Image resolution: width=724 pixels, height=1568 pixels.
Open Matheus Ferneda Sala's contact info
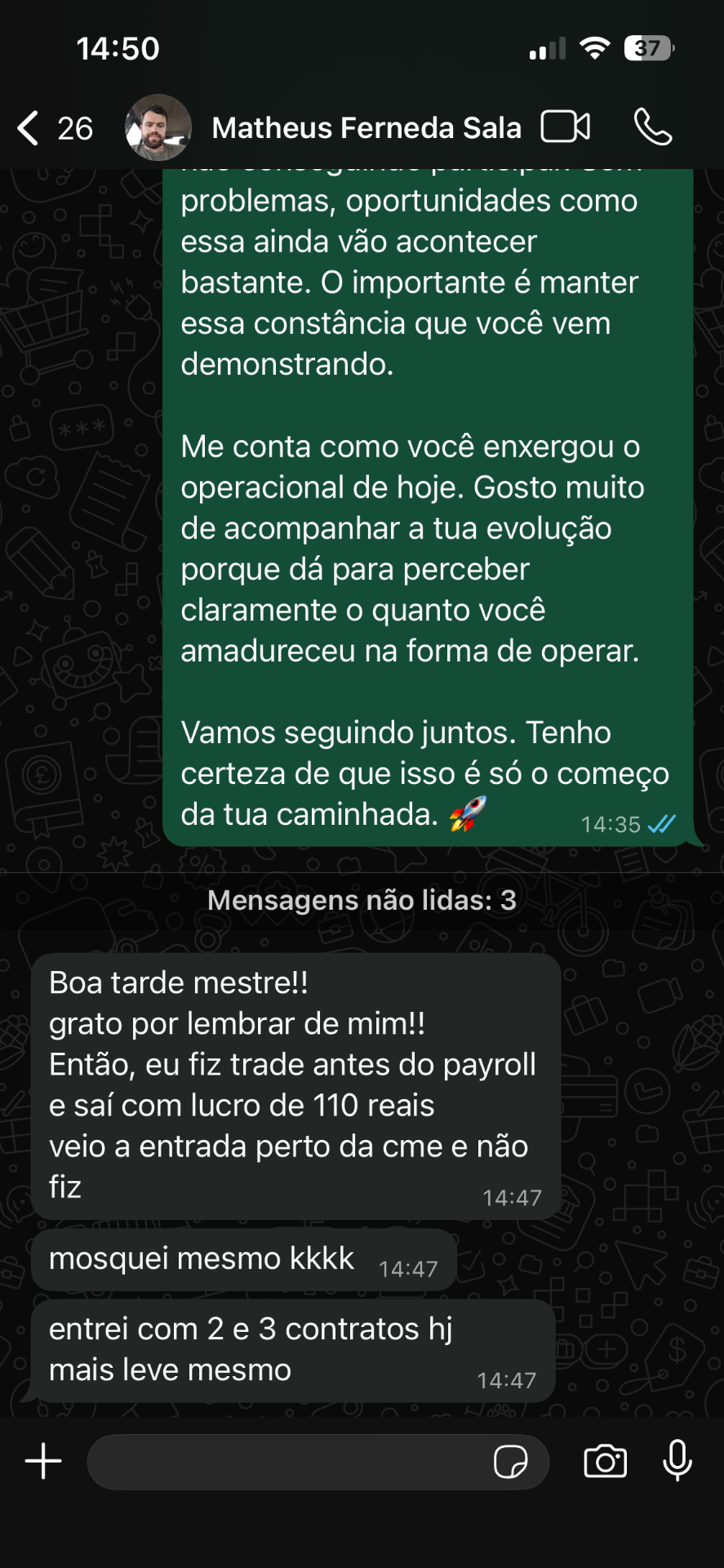[x=366, y=128]
